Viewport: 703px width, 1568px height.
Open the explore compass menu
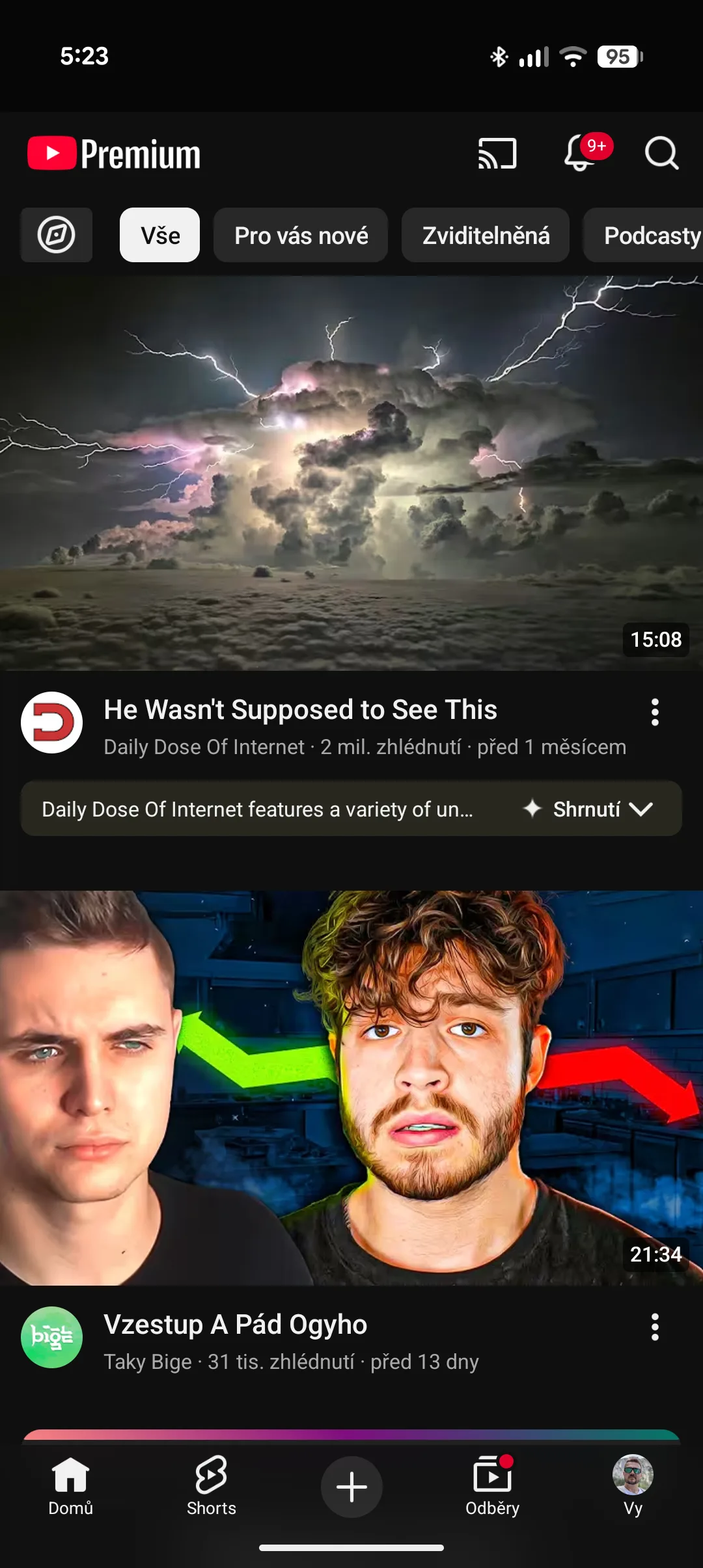point(57,235)
